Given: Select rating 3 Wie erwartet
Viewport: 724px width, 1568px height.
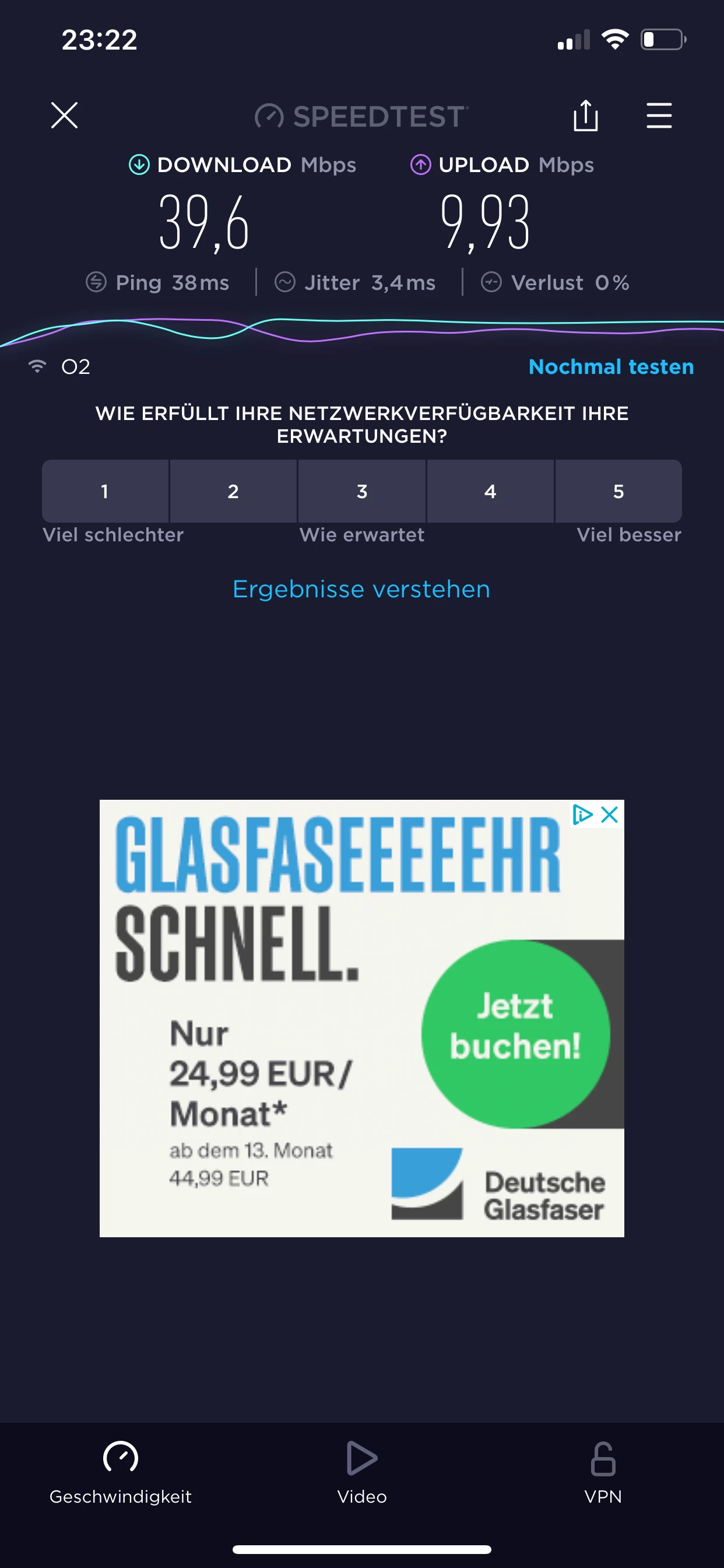Looking at the screenshot, I should click(x=362, y=491).
